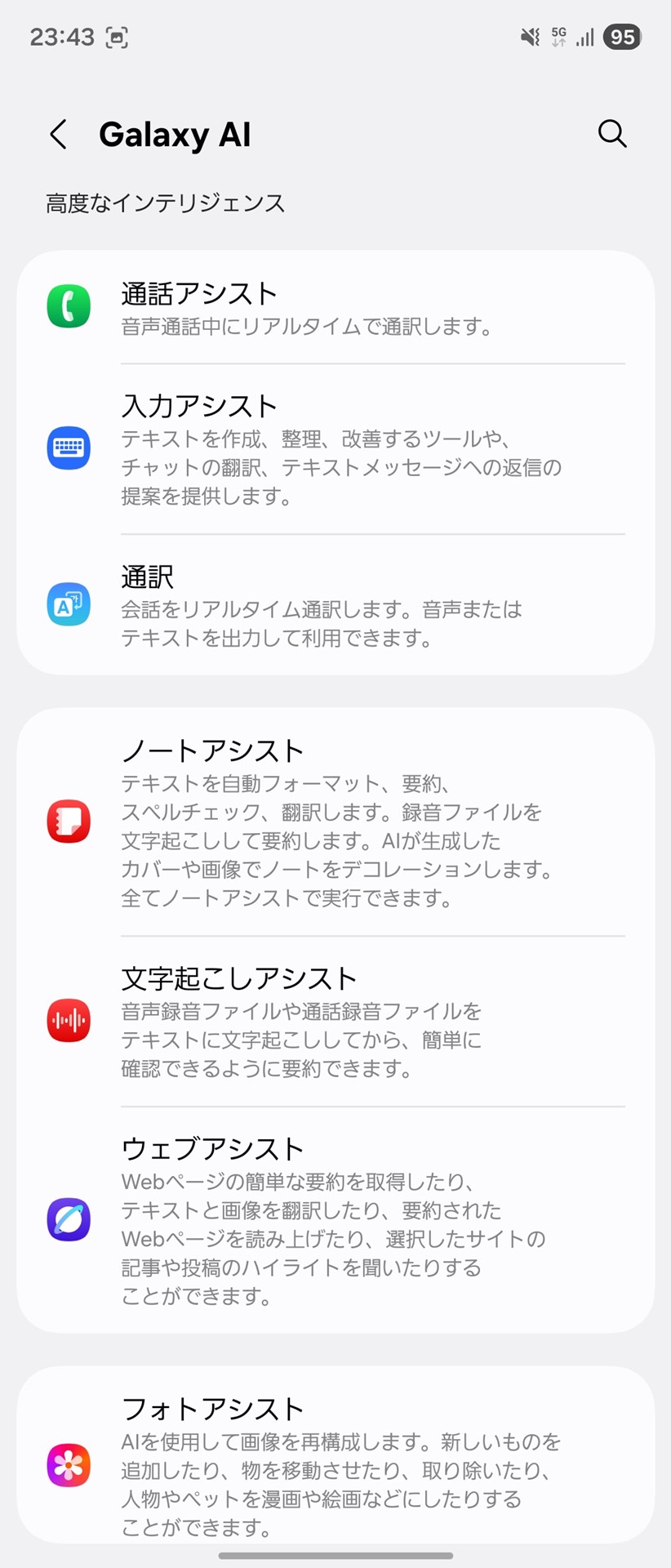Tap the flower Gallery icon for フォトアシスト

(69, 1459)
